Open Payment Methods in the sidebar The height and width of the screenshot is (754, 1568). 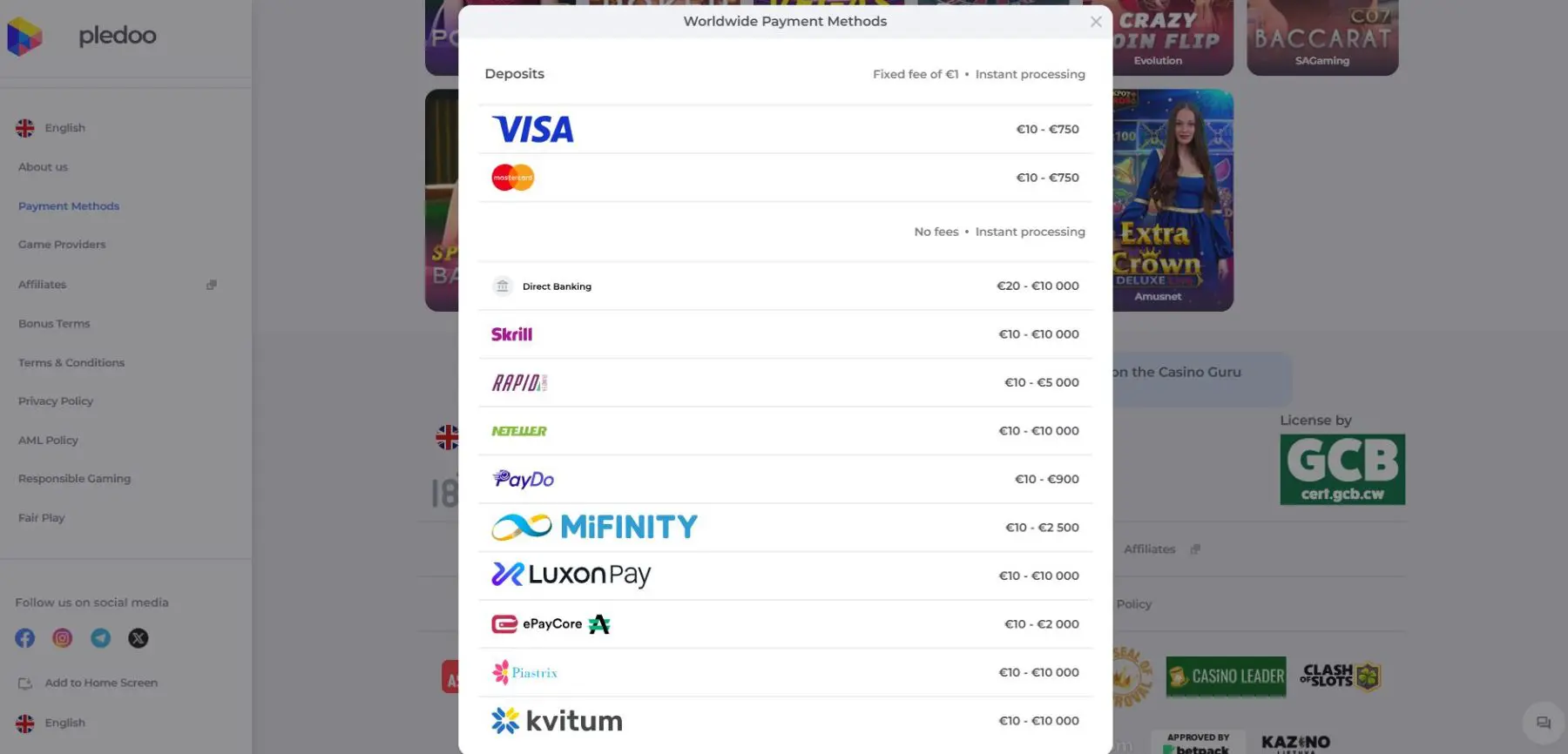click(x=69, y=206)
